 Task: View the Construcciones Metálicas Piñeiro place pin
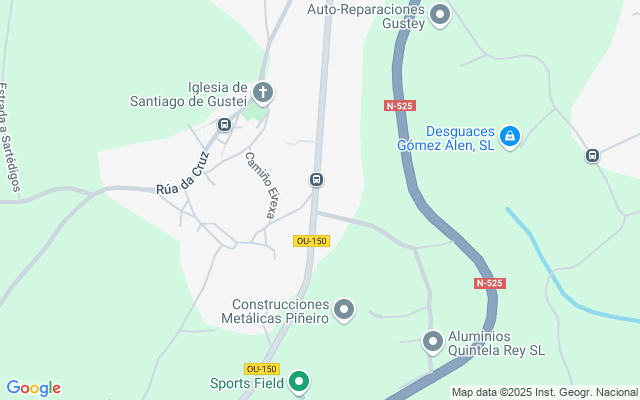344,310
